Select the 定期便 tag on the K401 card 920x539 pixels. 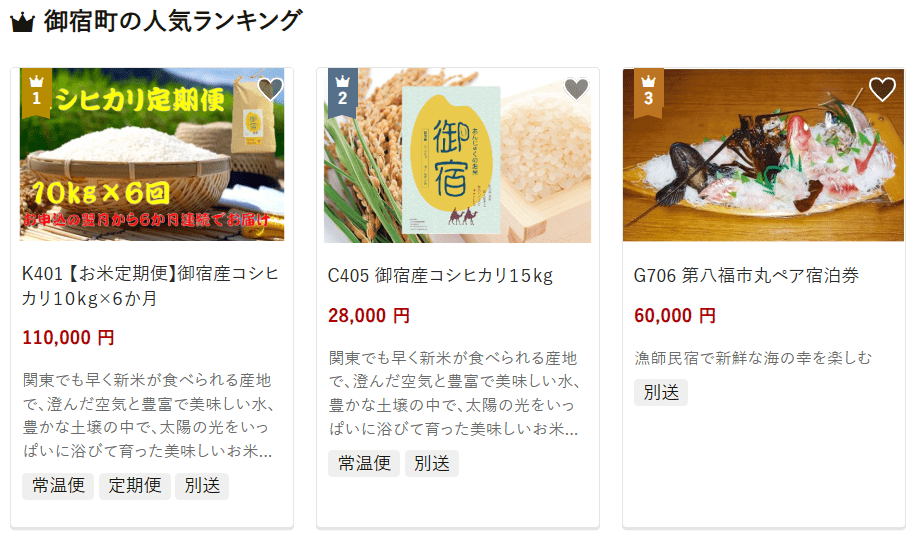tap(135, 486)
